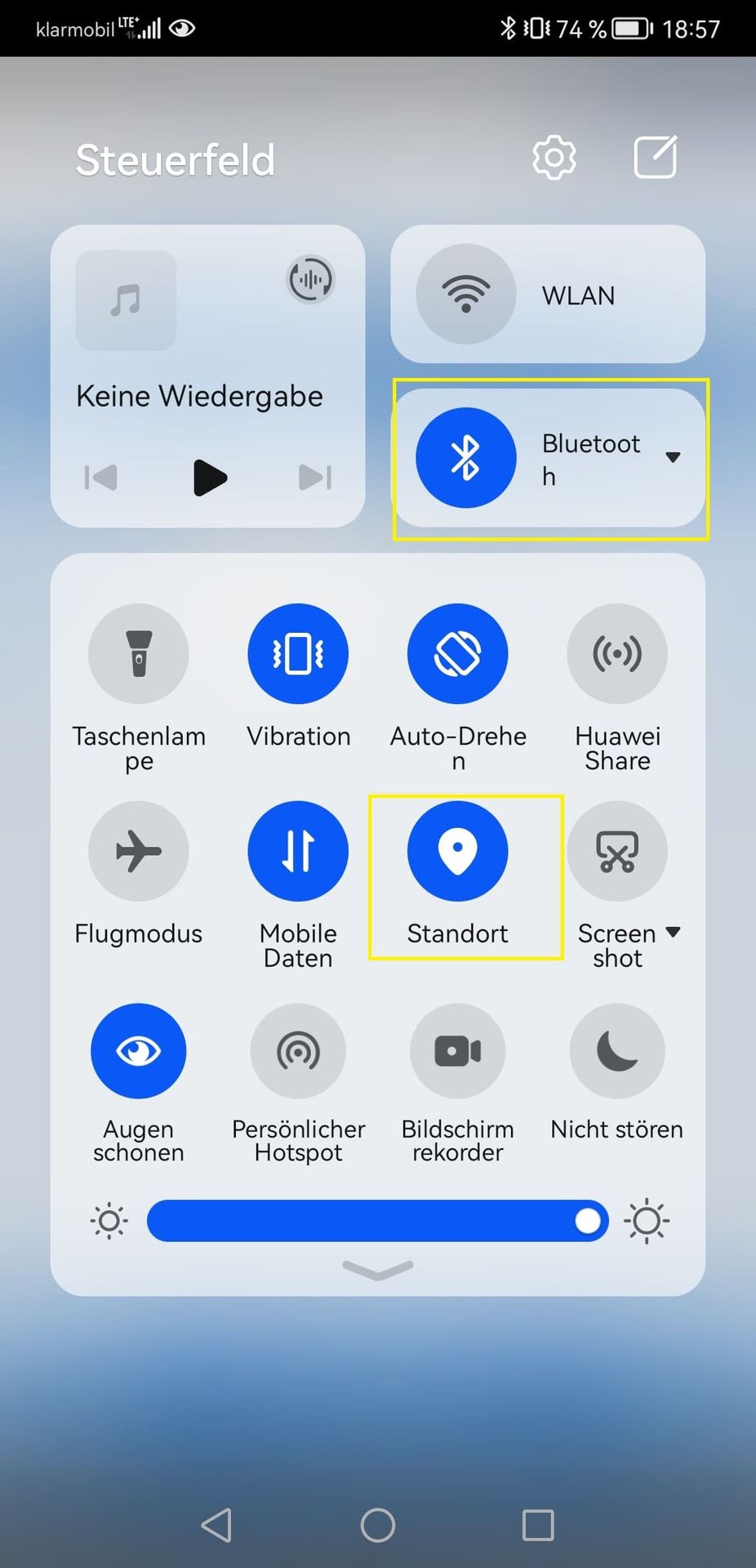The image size is (756, 1568).
Task: Play media in the Keine Wiedergabe card
Action: click(x=209, y=478)
